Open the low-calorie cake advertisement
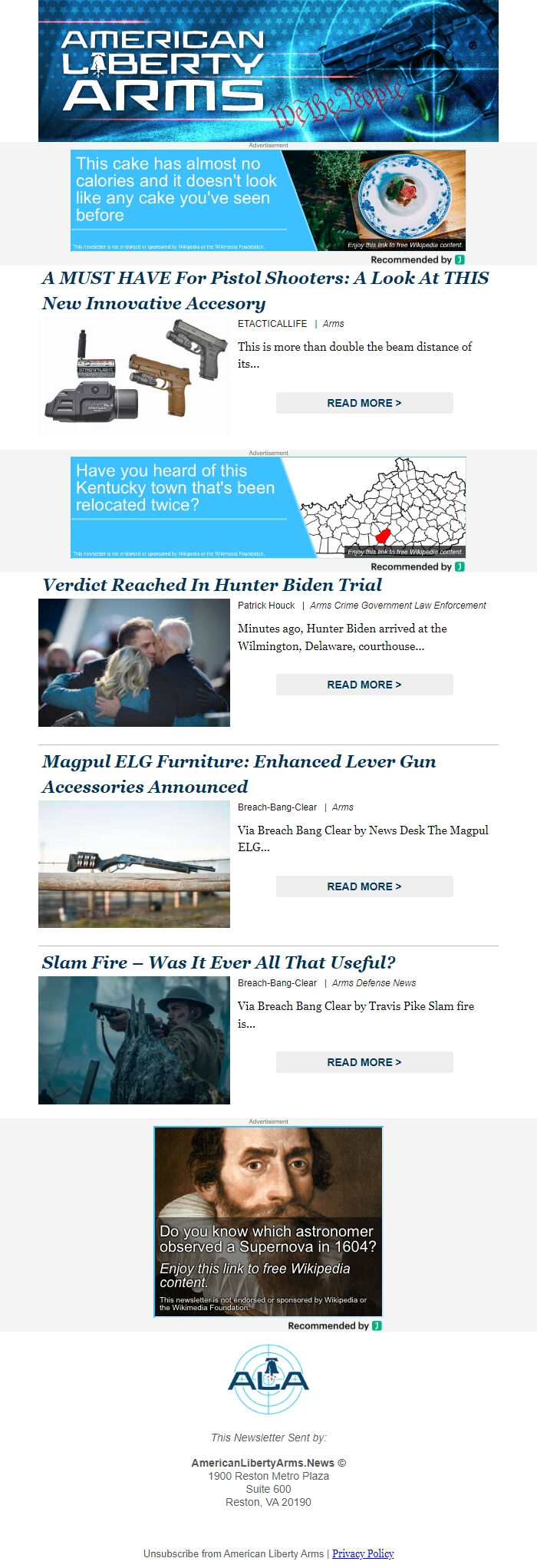Image resolution: width=537 pixels, height=1568 pixels. pyautogui.click(x=268, y=200)
